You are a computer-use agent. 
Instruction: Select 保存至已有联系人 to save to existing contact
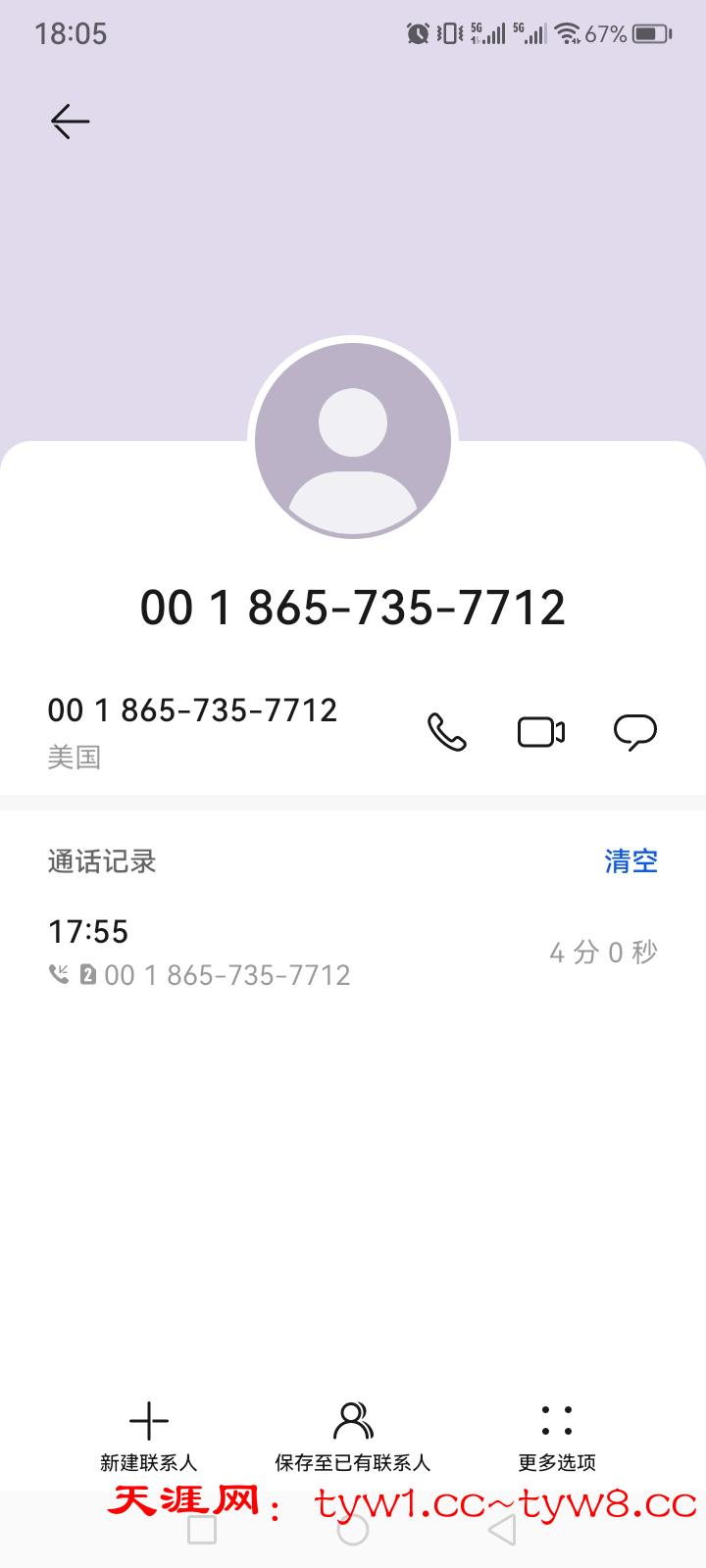coord(352,1436)
